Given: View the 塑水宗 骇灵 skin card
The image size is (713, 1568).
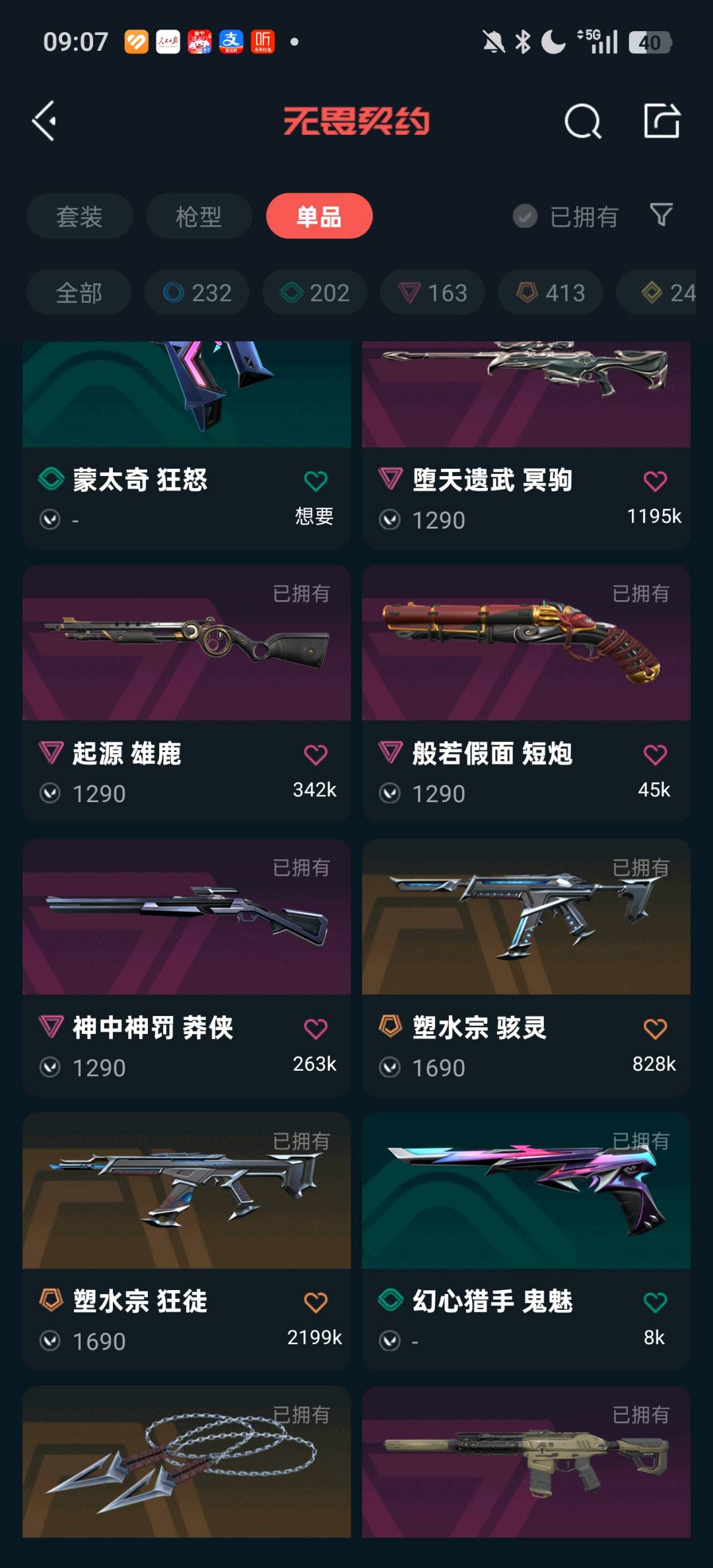Looking at the screenshot, I should [x=526, y=967].
